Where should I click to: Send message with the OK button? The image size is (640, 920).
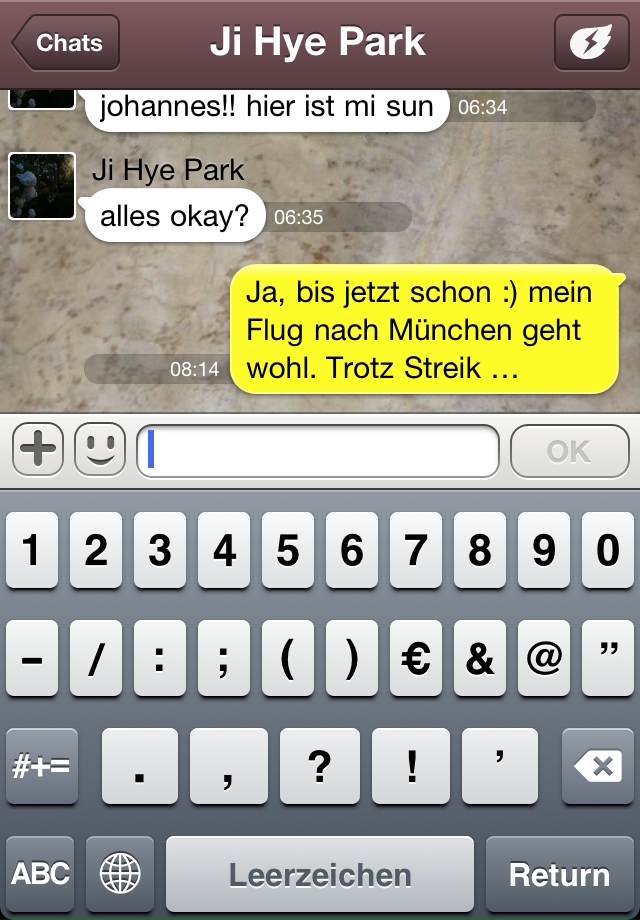pyautogui.click(x=568, y=452)
